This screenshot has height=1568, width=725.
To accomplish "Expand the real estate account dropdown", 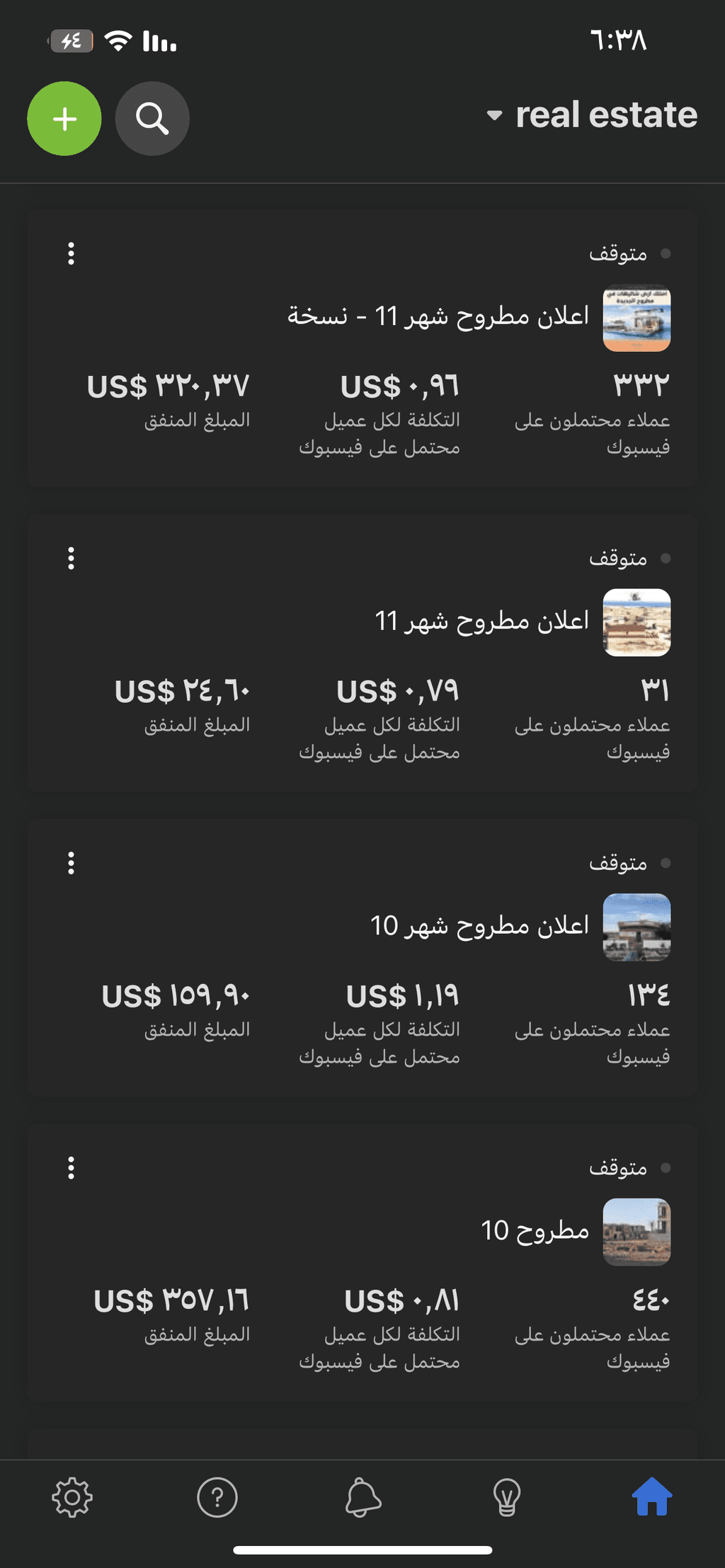I will coord(592,115).
